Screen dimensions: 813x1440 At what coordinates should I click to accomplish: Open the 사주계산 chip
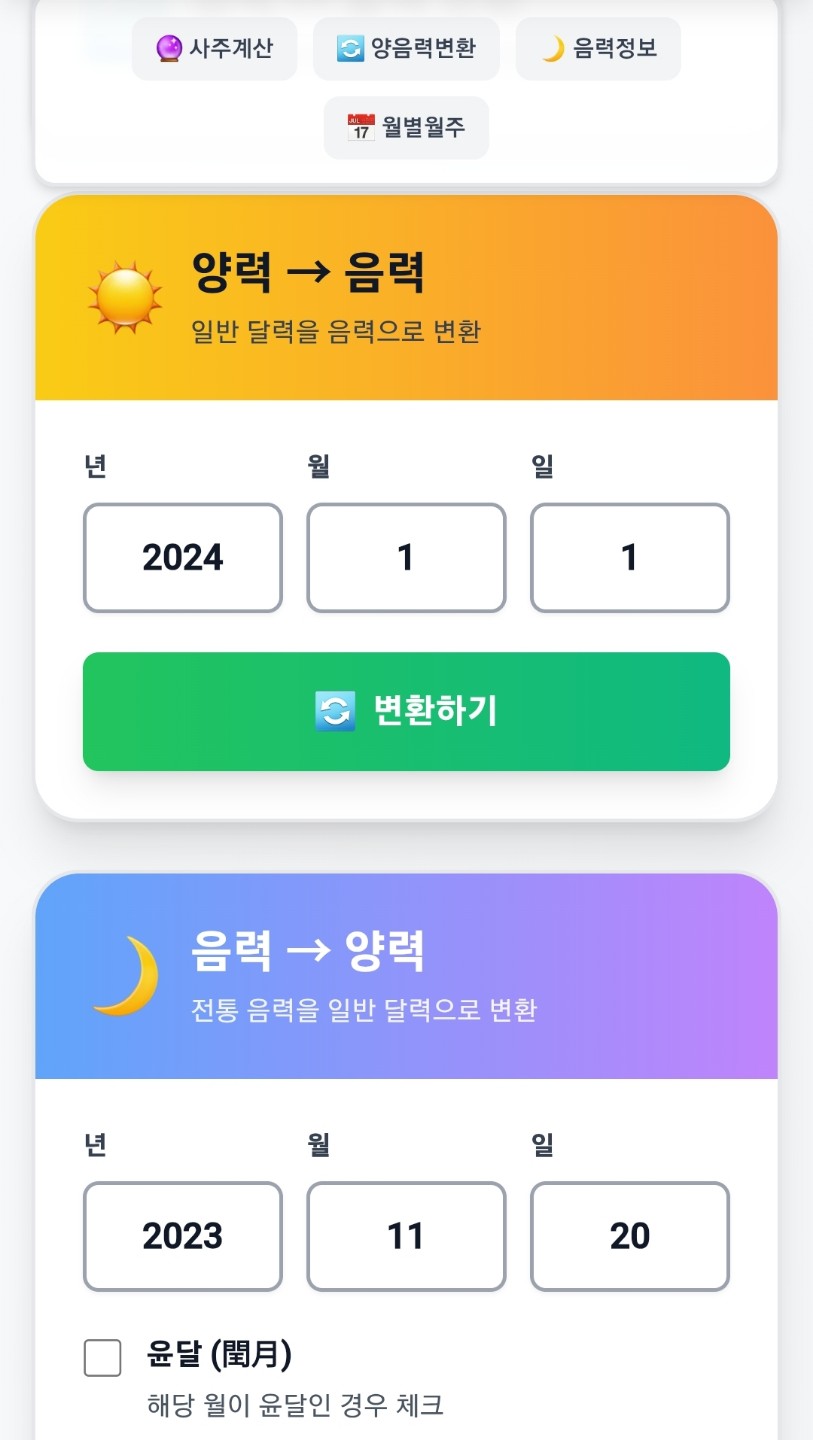pyautogui.click(x=214, y=48)
